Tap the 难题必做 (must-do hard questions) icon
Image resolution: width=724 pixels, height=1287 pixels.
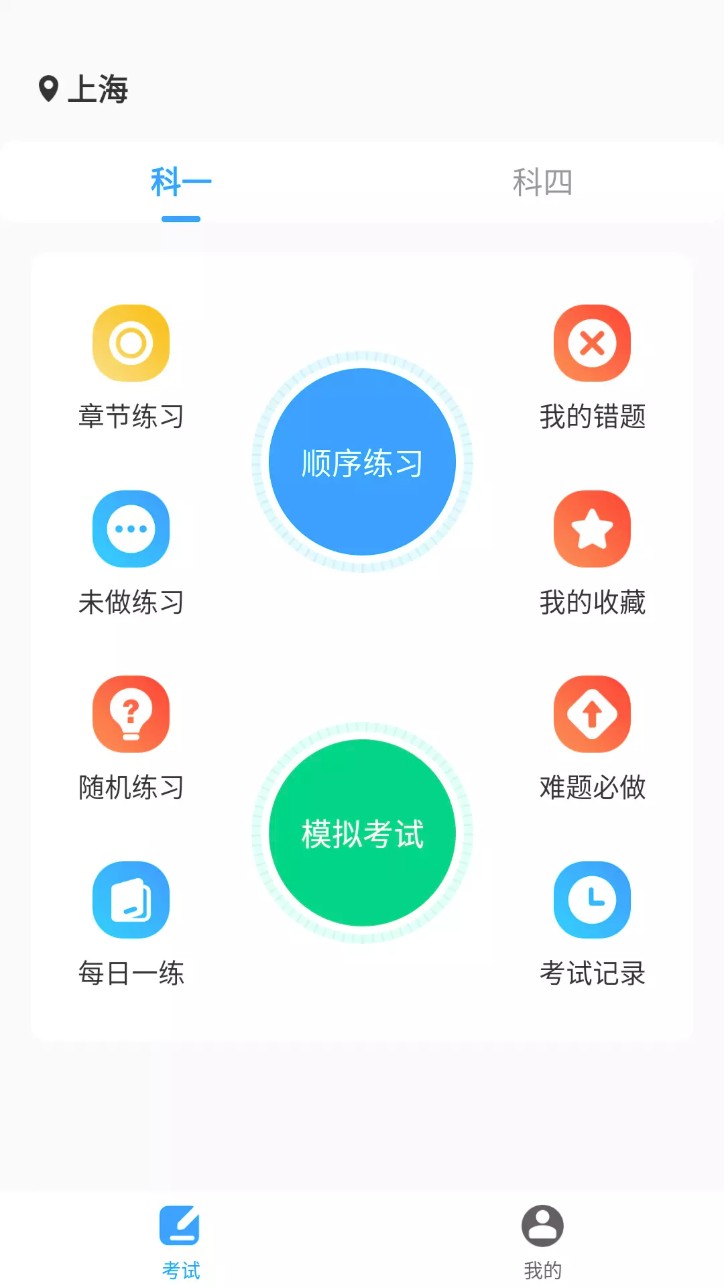coord(592,713)
